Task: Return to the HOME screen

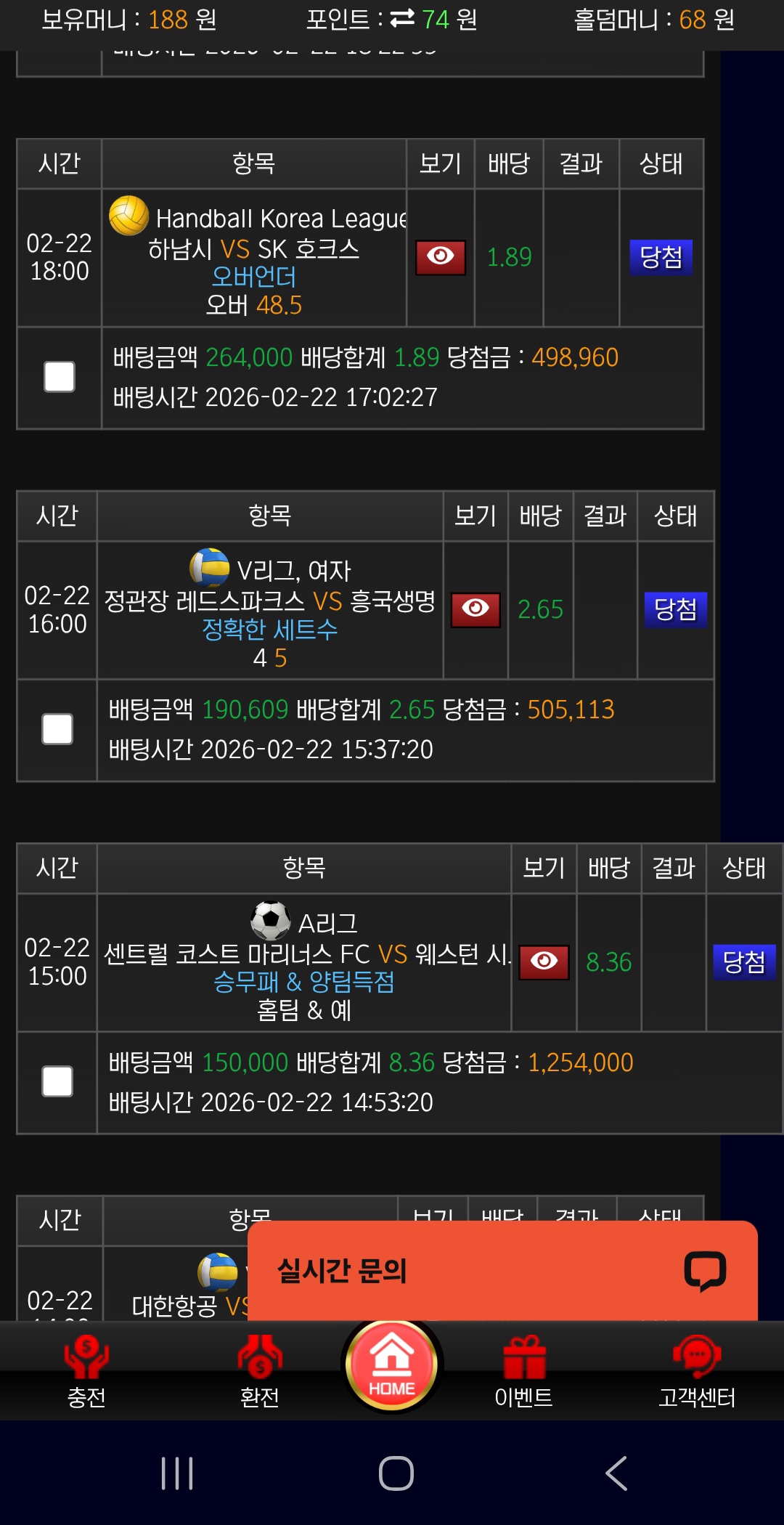Action: (392, 1365)
